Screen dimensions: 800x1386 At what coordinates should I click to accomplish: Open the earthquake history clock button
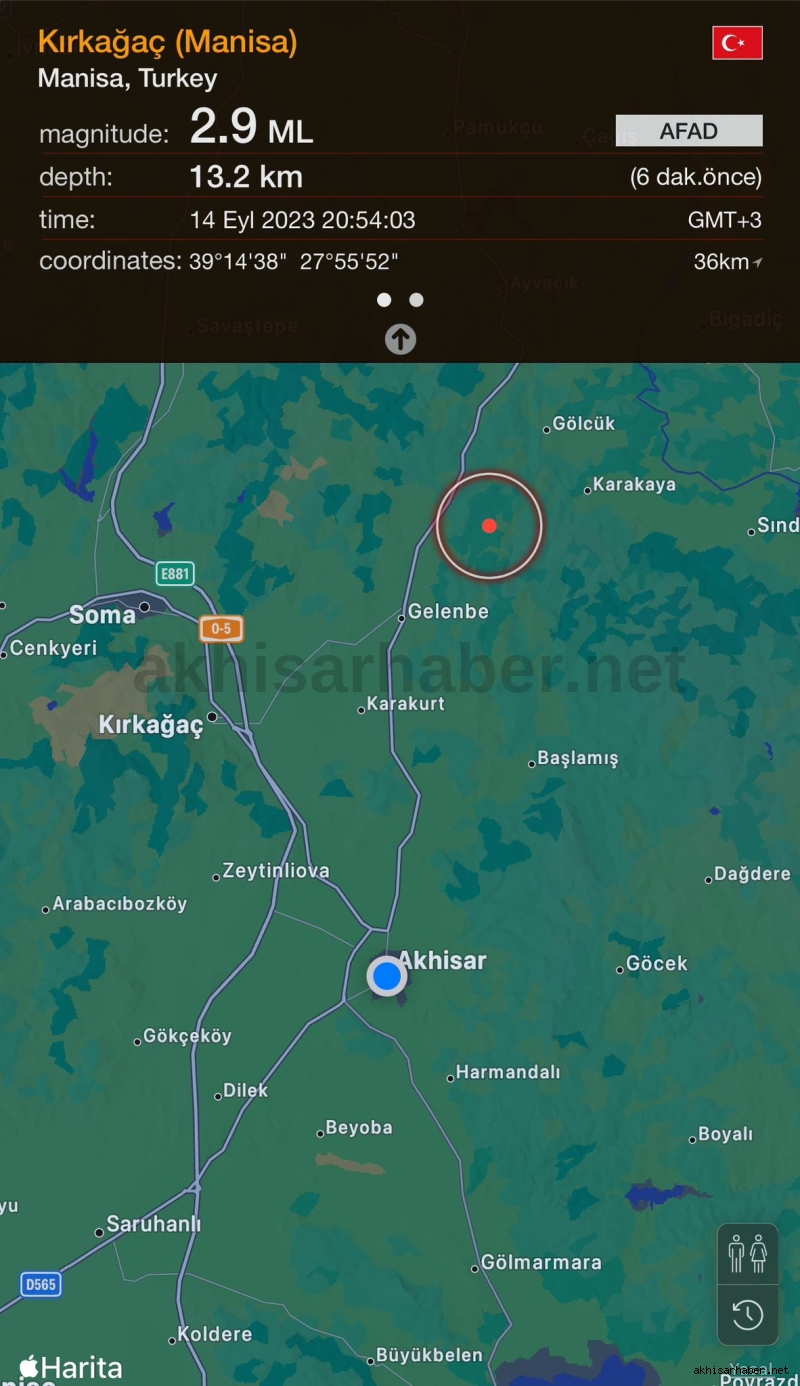(x=748, y=1315)
